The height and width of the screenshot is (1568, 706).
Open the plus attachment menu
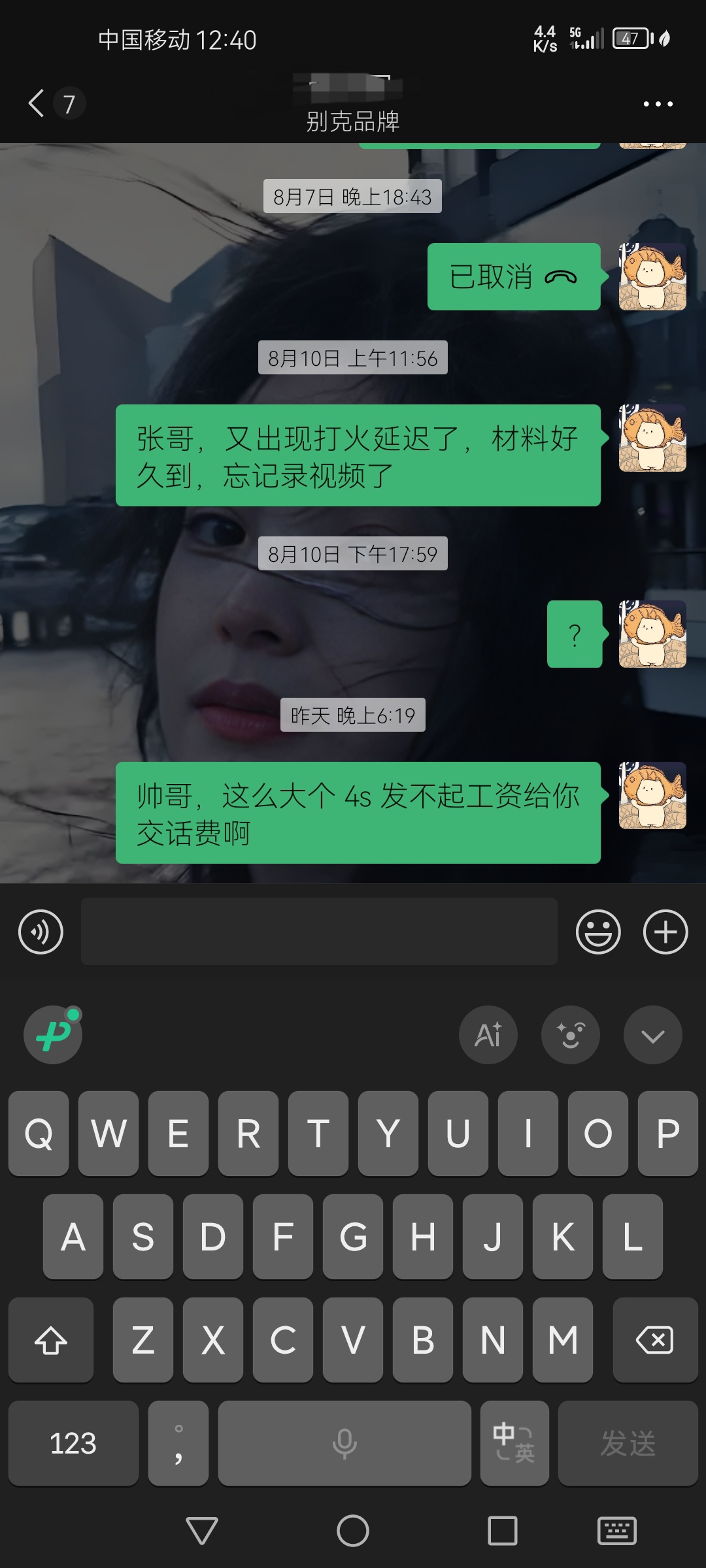click(x=665, y=932)
